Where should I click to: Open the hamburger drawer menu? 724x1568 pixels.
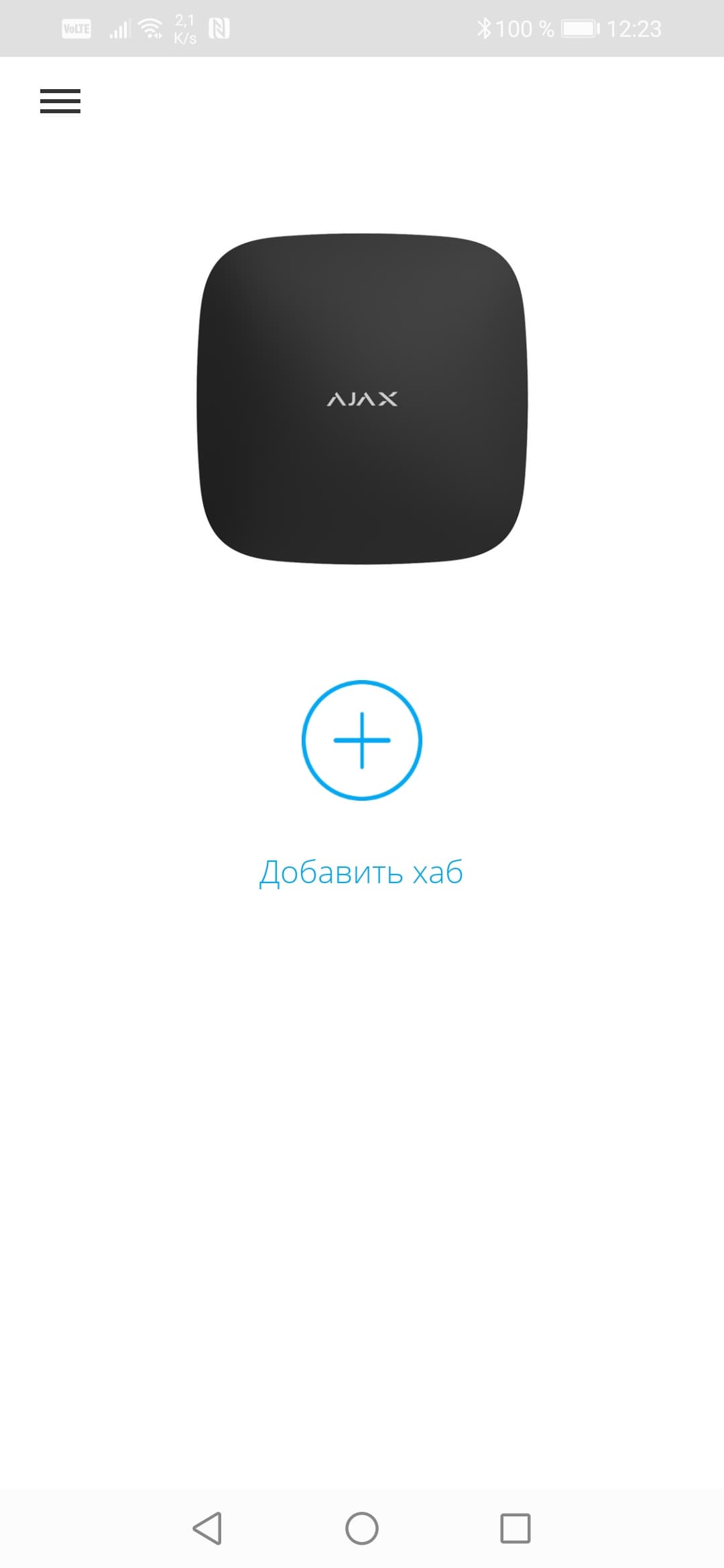60,101
